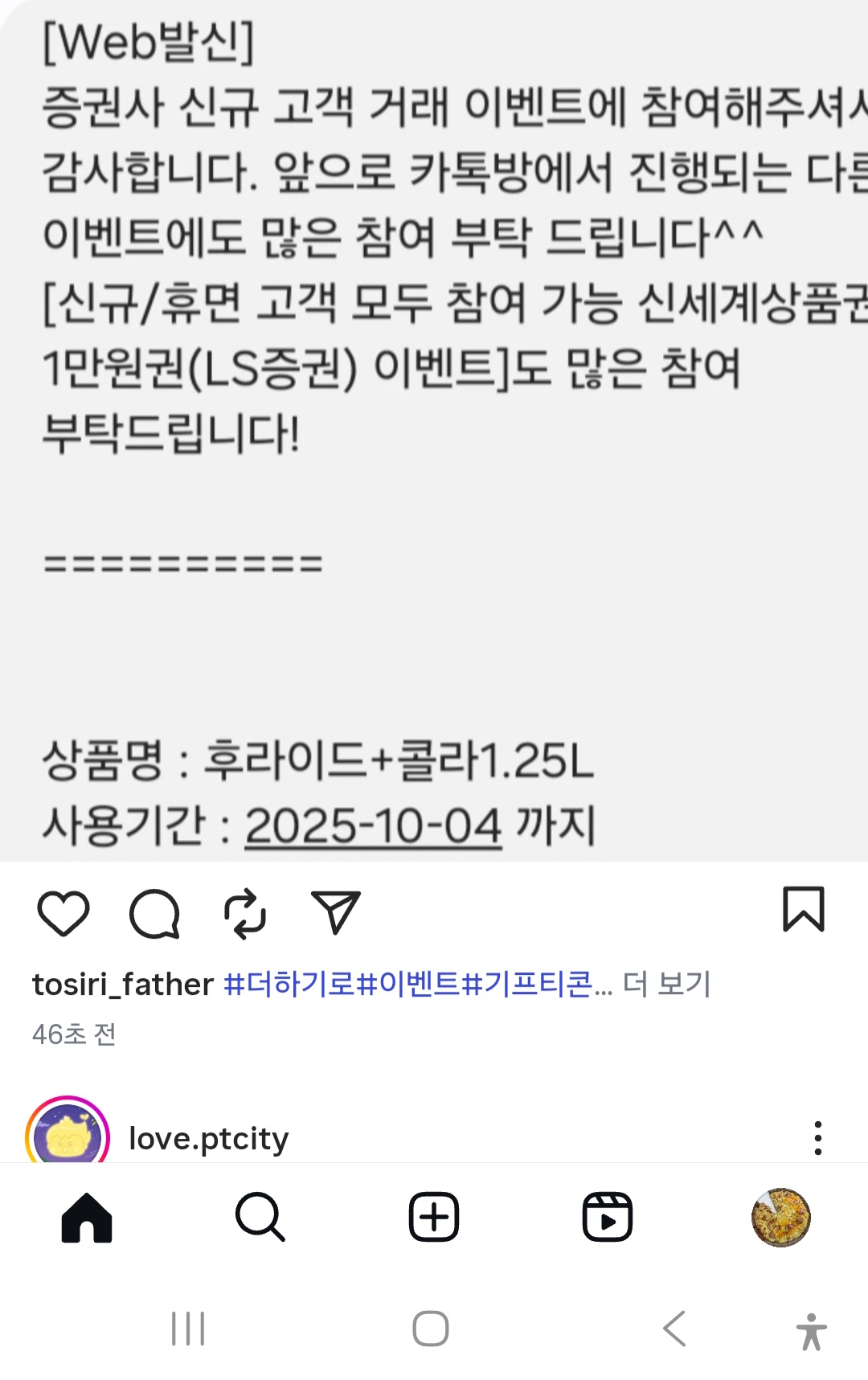Create a new post
Viewport: 868px width, 1380px height.
(434, 1218)
